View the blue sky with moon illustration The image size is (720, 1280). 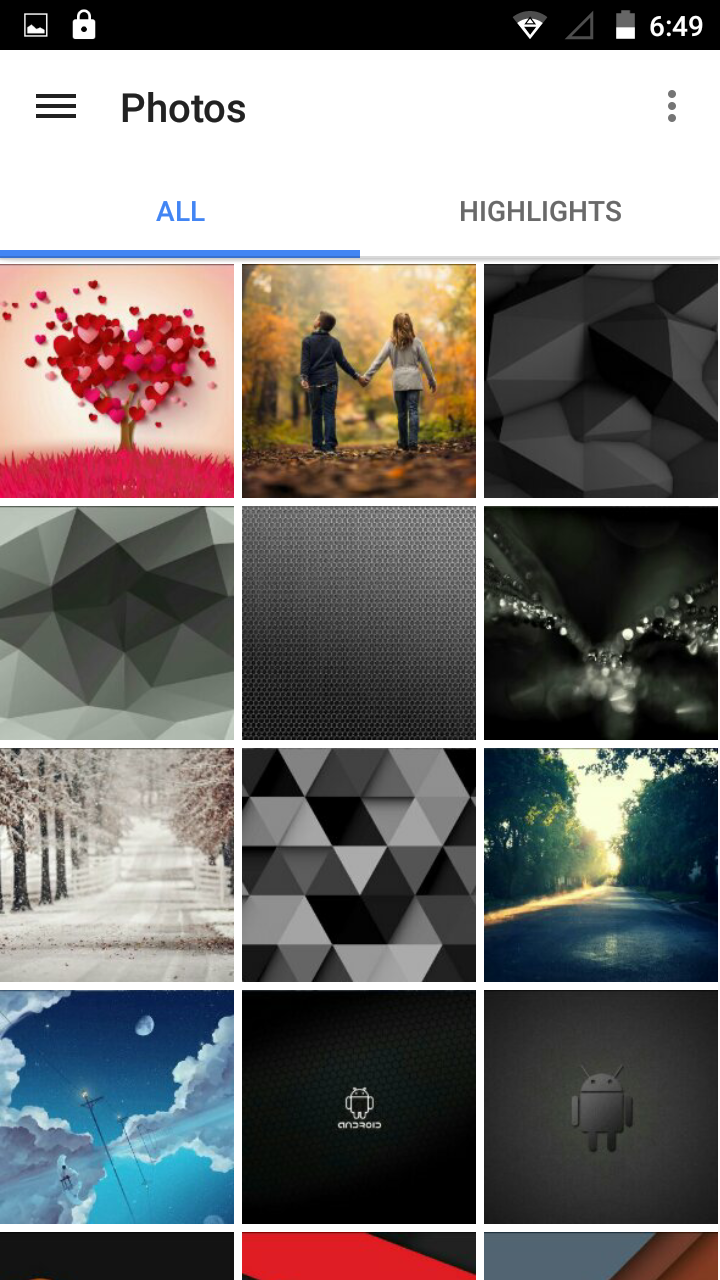tap(117, 1107)
